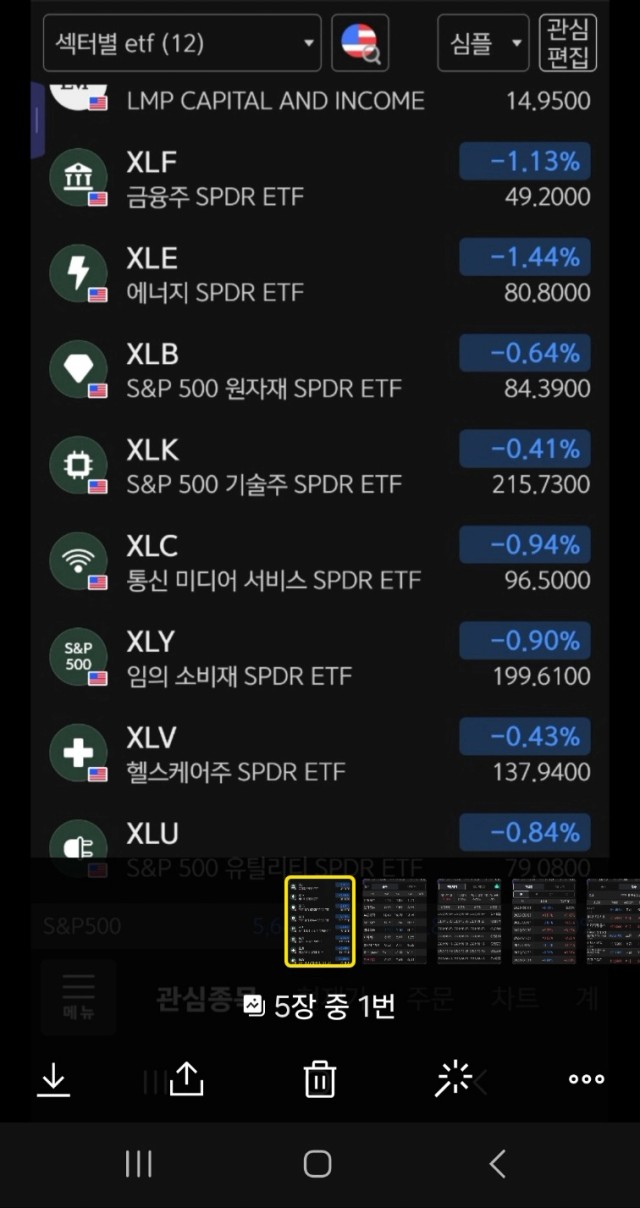This screenshot has width=640, height=1208.
Task: Open the three-dot more options menu
Action: point(586,1079)
